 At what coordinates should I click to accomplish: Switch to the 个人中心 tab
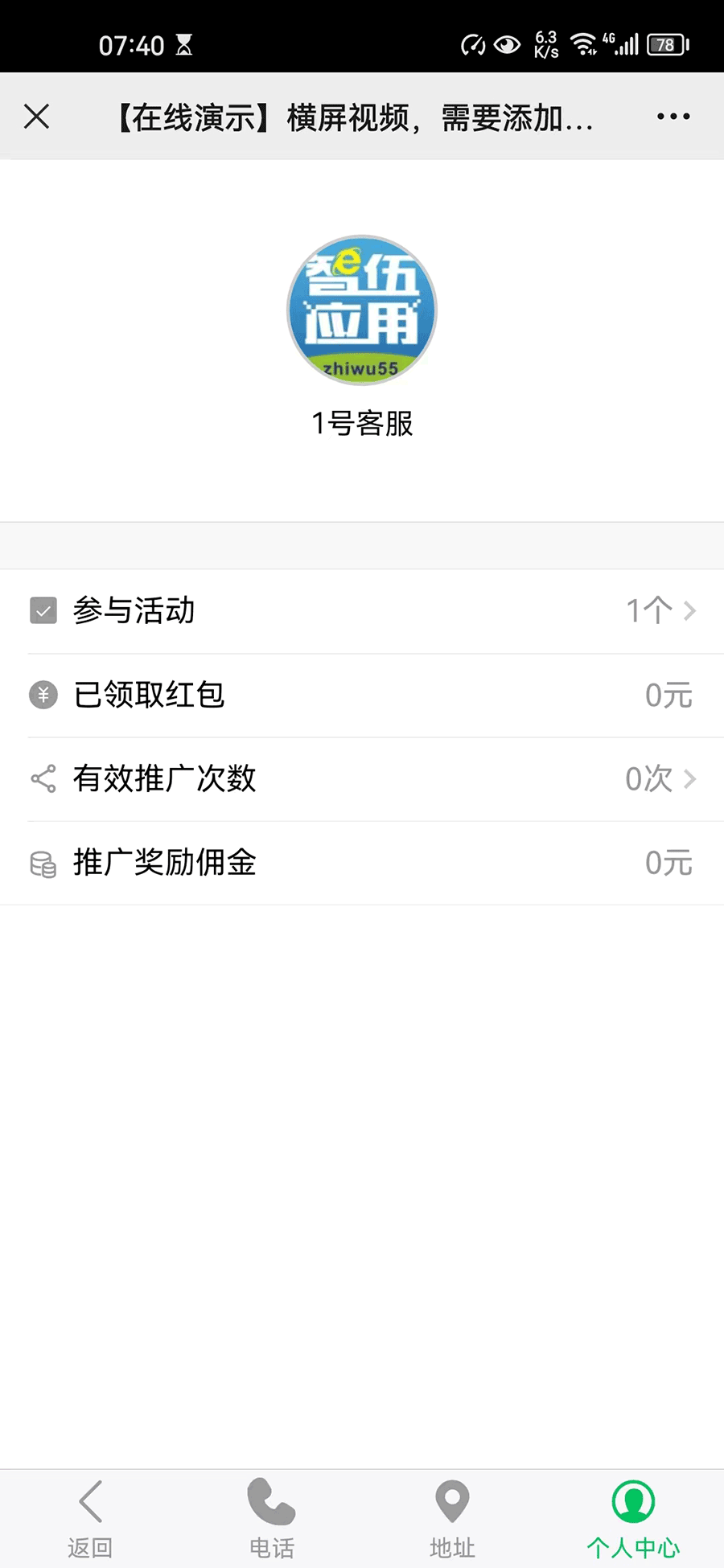point(633,1518)
